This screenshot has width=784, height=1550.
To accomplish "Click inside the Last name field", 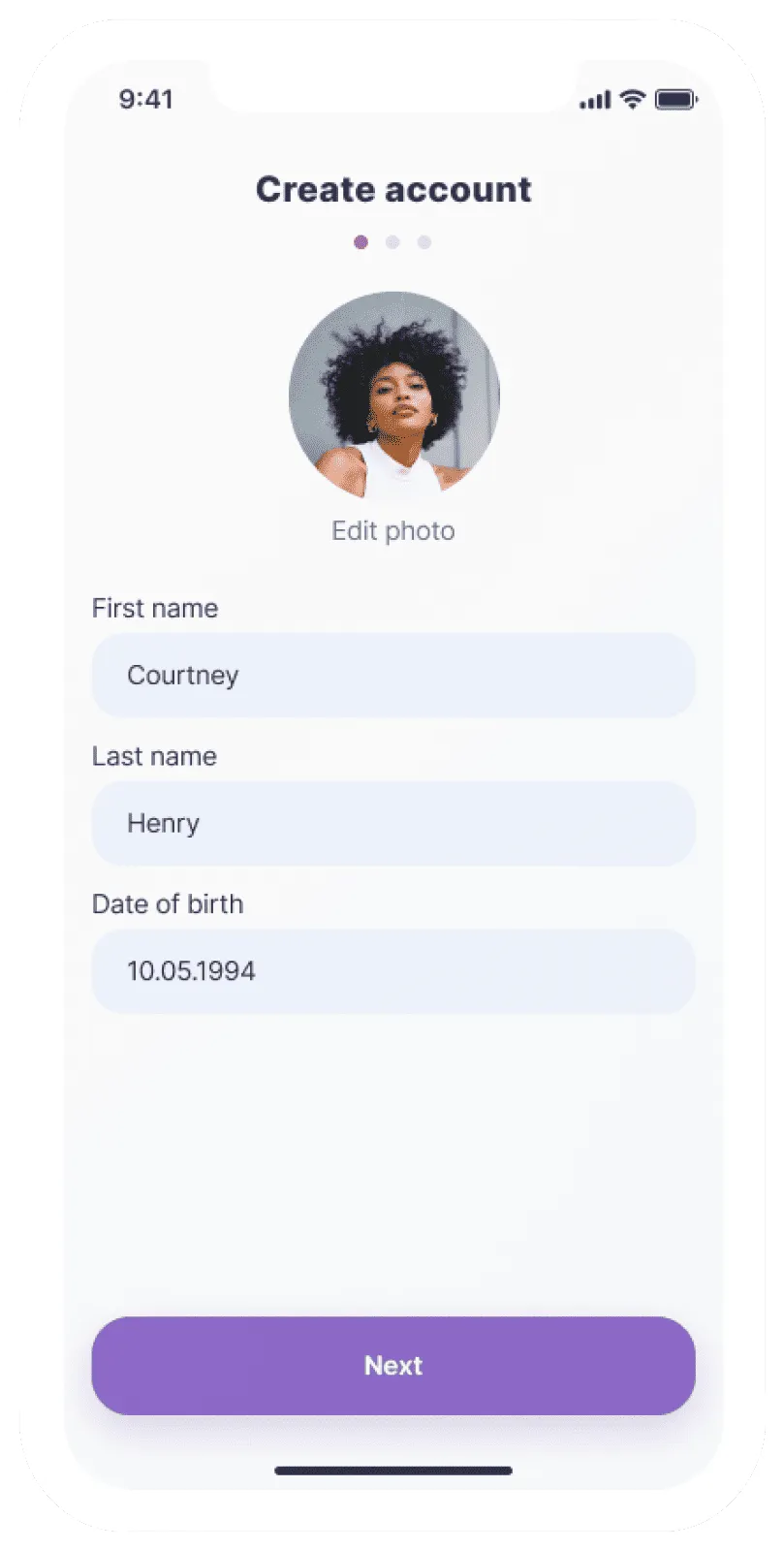I will 392,823.
